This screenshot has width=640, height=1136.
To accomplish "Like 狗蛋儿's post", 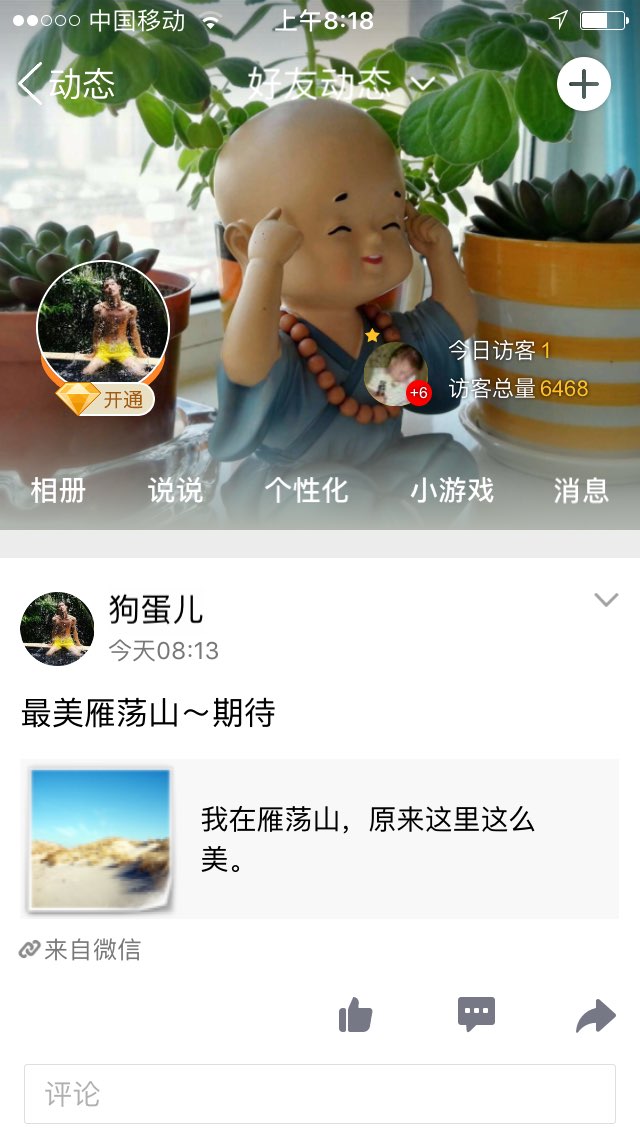I will [355, 1017].
